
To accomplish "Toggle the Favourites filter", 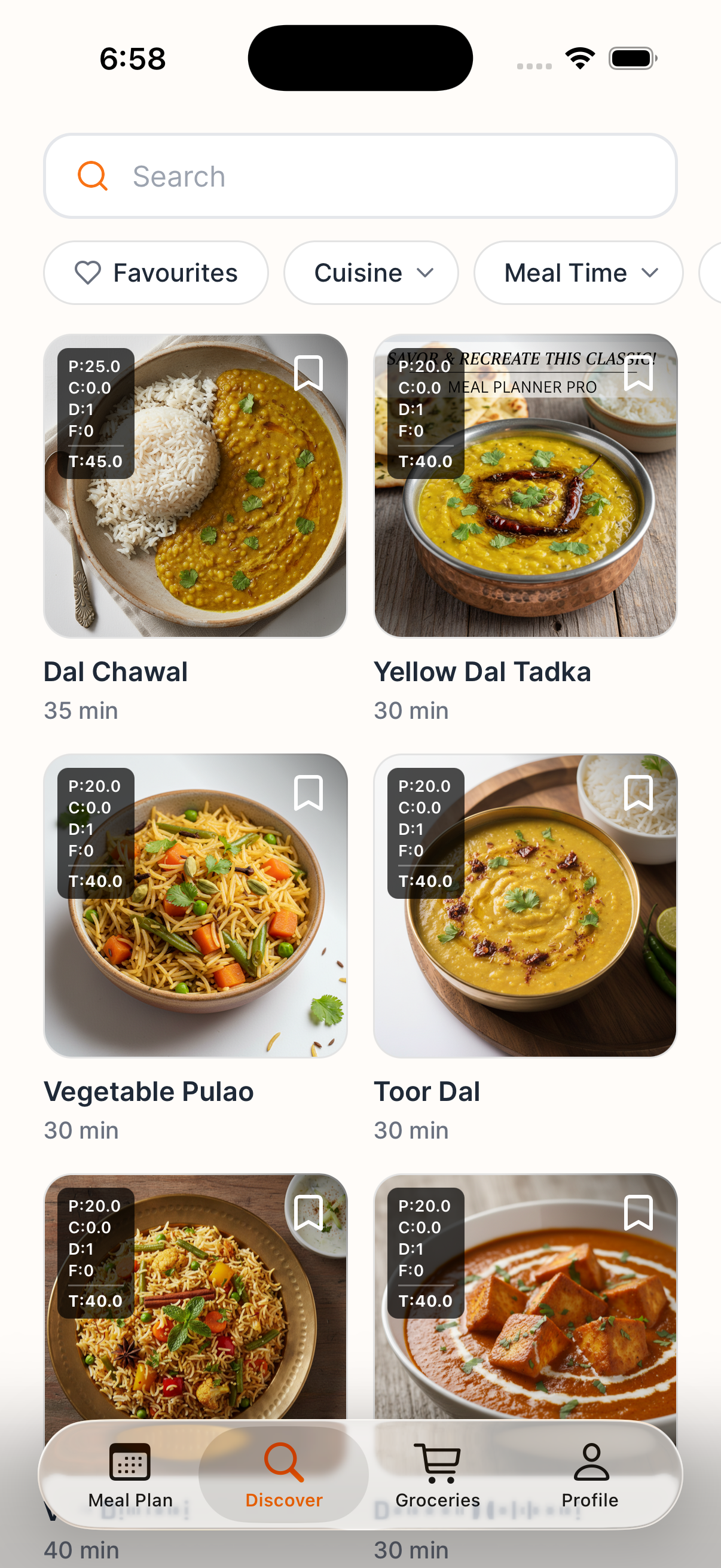I will point(156,273).
